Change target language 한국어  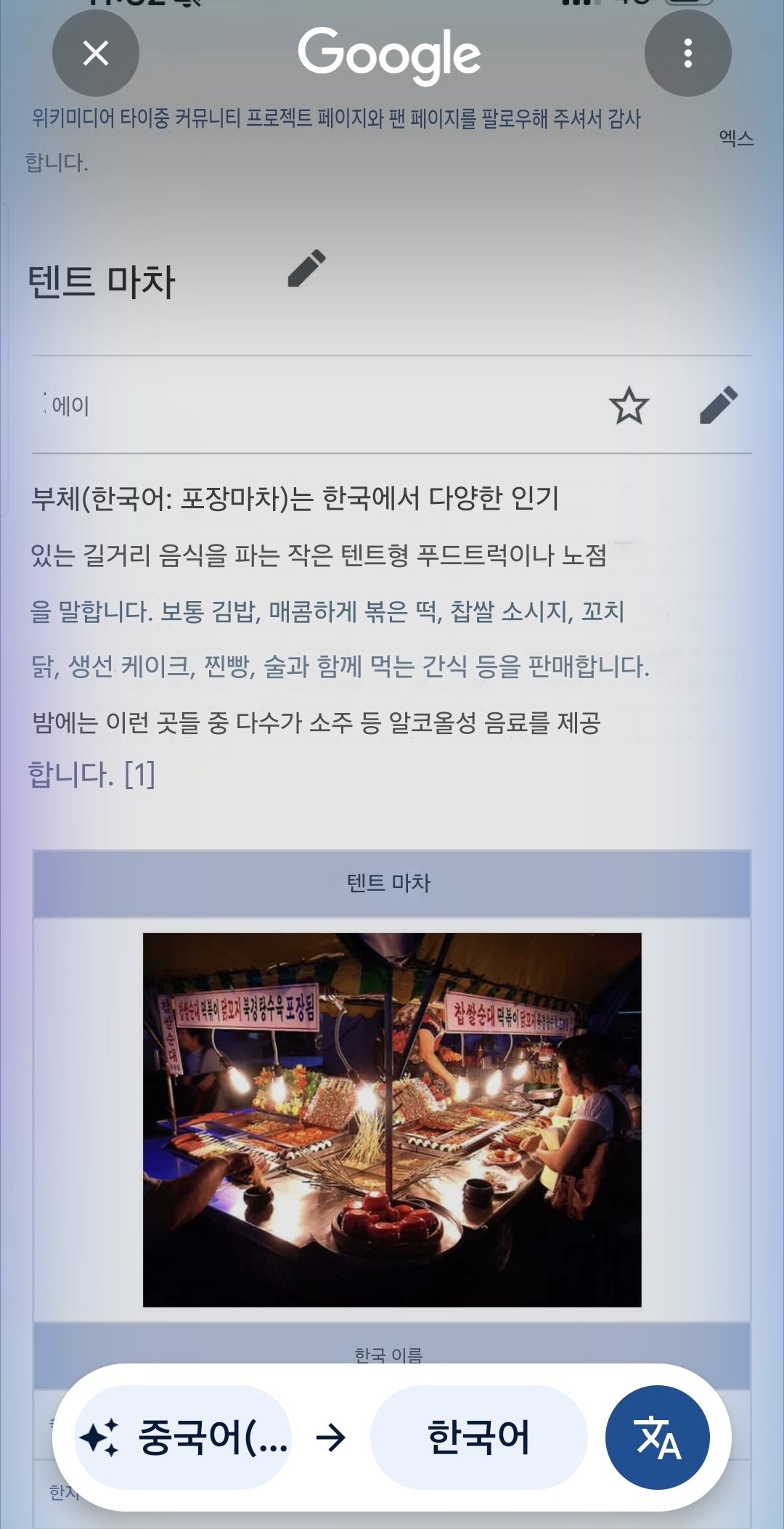(478, 1438)
